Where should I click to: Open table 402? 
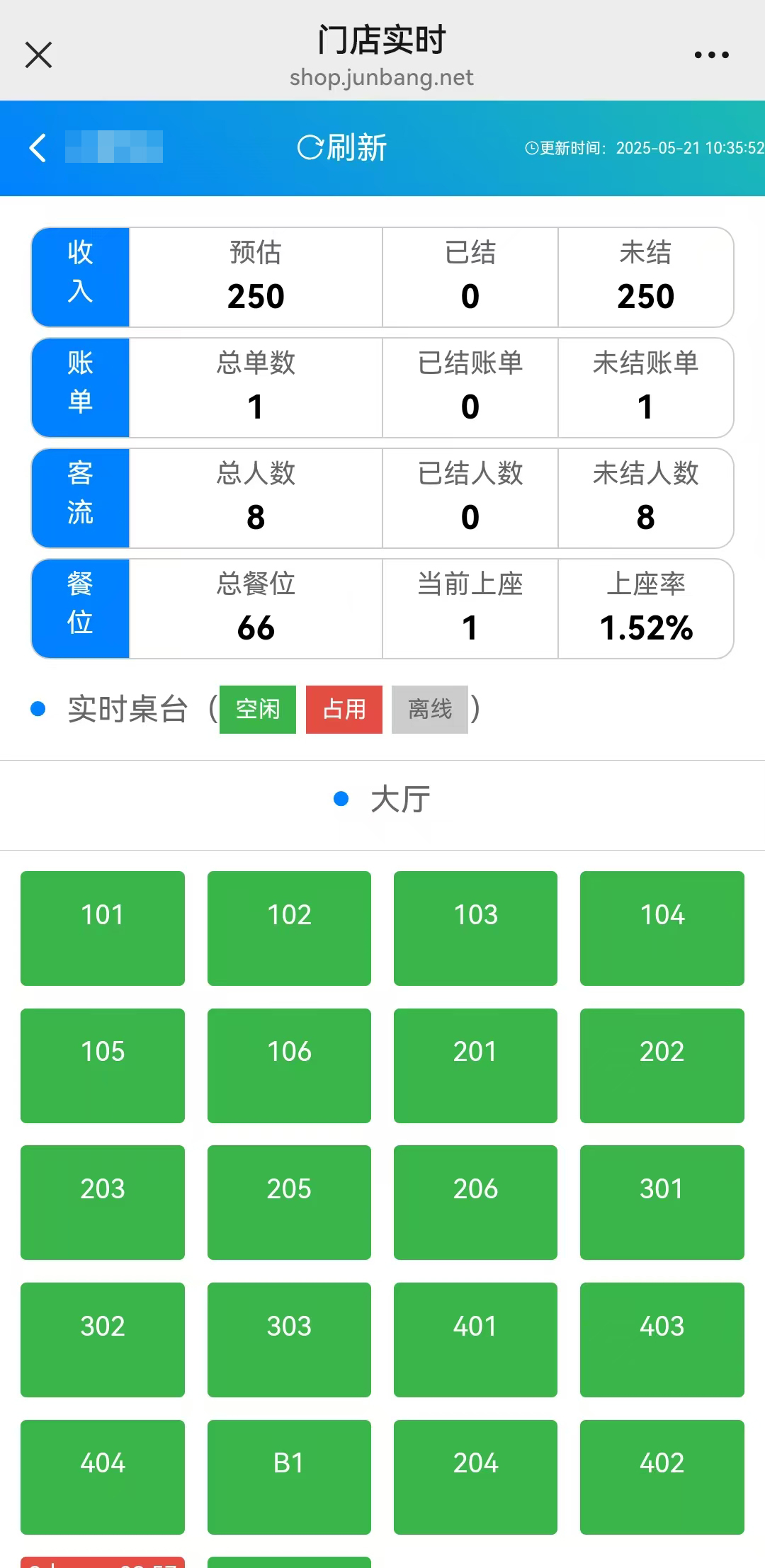click(x=662, y=1477)
